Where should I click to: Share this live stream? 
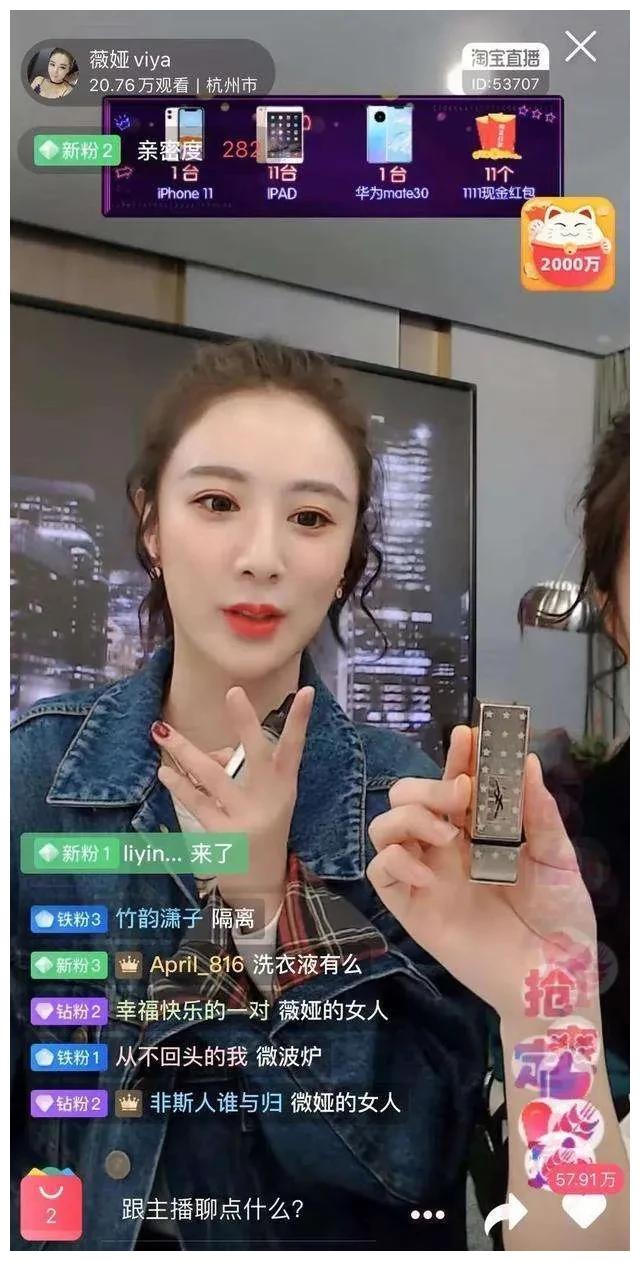click(505, 1213)
